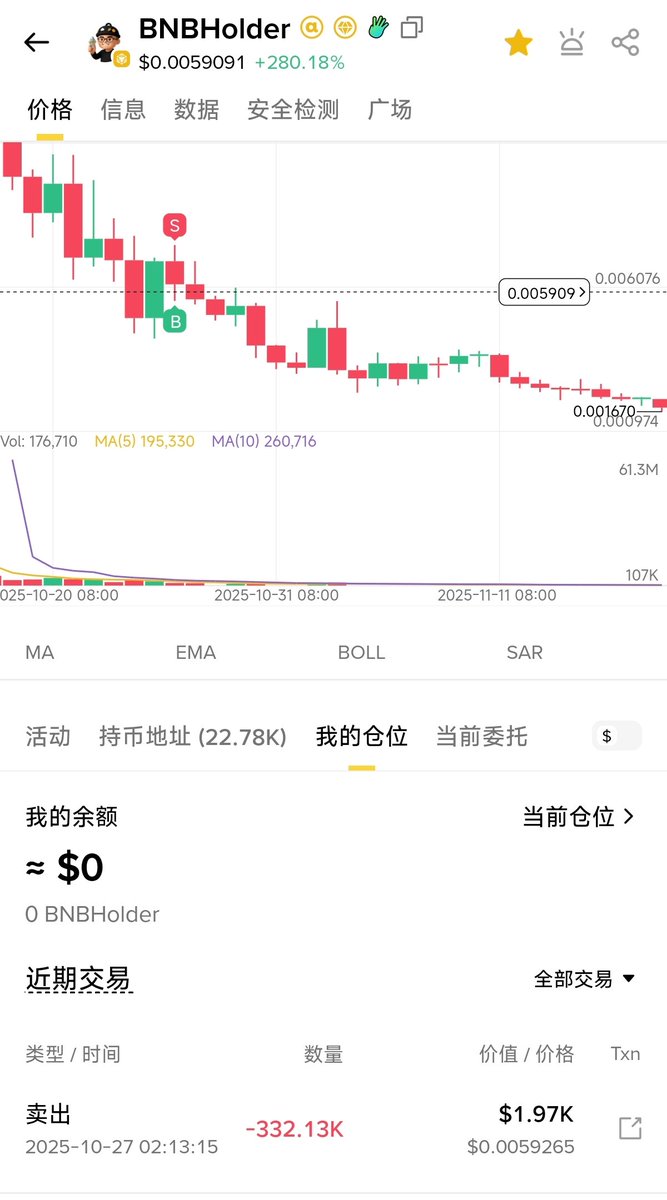Open the 活动 tab

48,737
